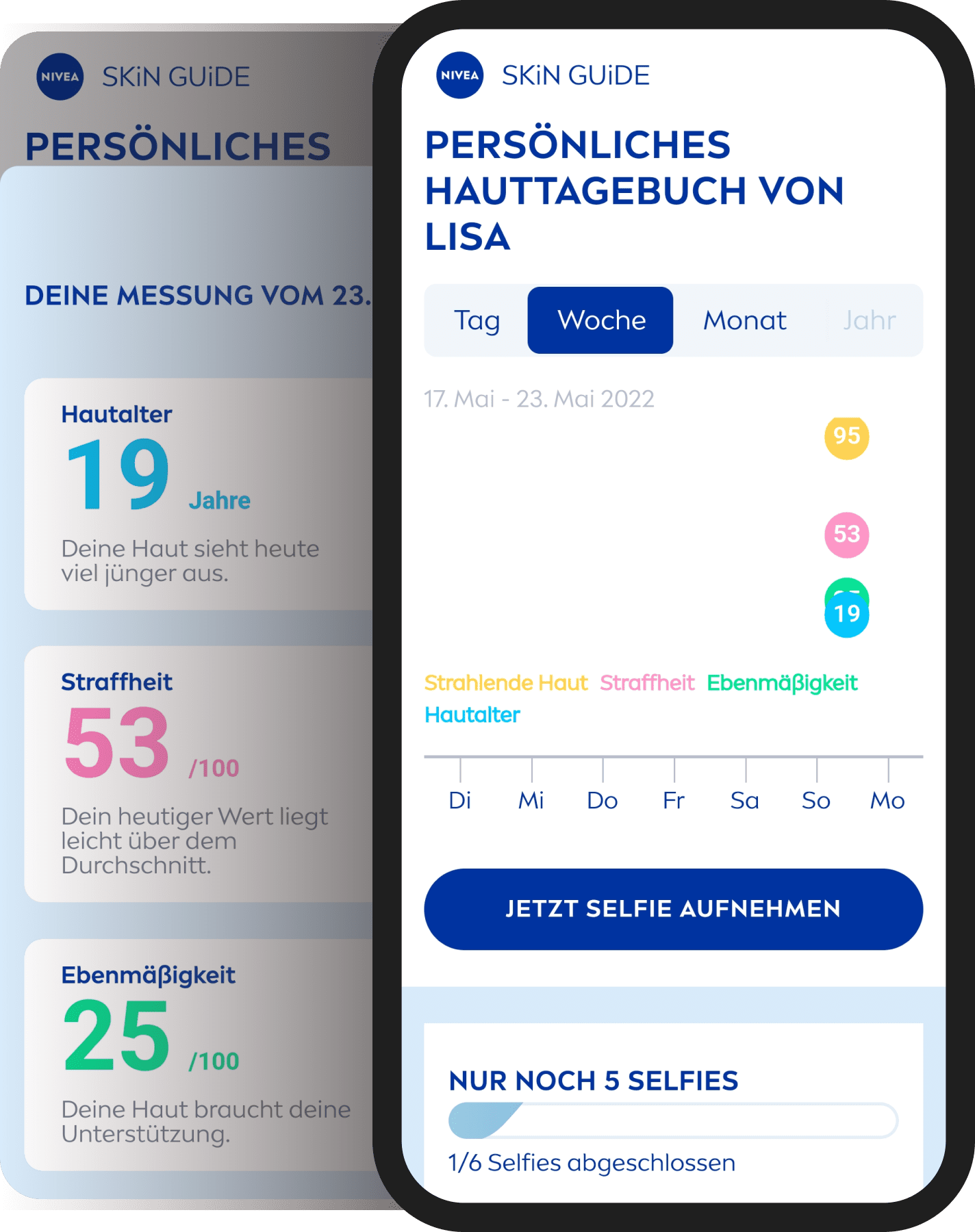This screenshot has width=975, height=1232.
Task: Toggle the Strahlende Haut legend entry
Action: (505, 682)
